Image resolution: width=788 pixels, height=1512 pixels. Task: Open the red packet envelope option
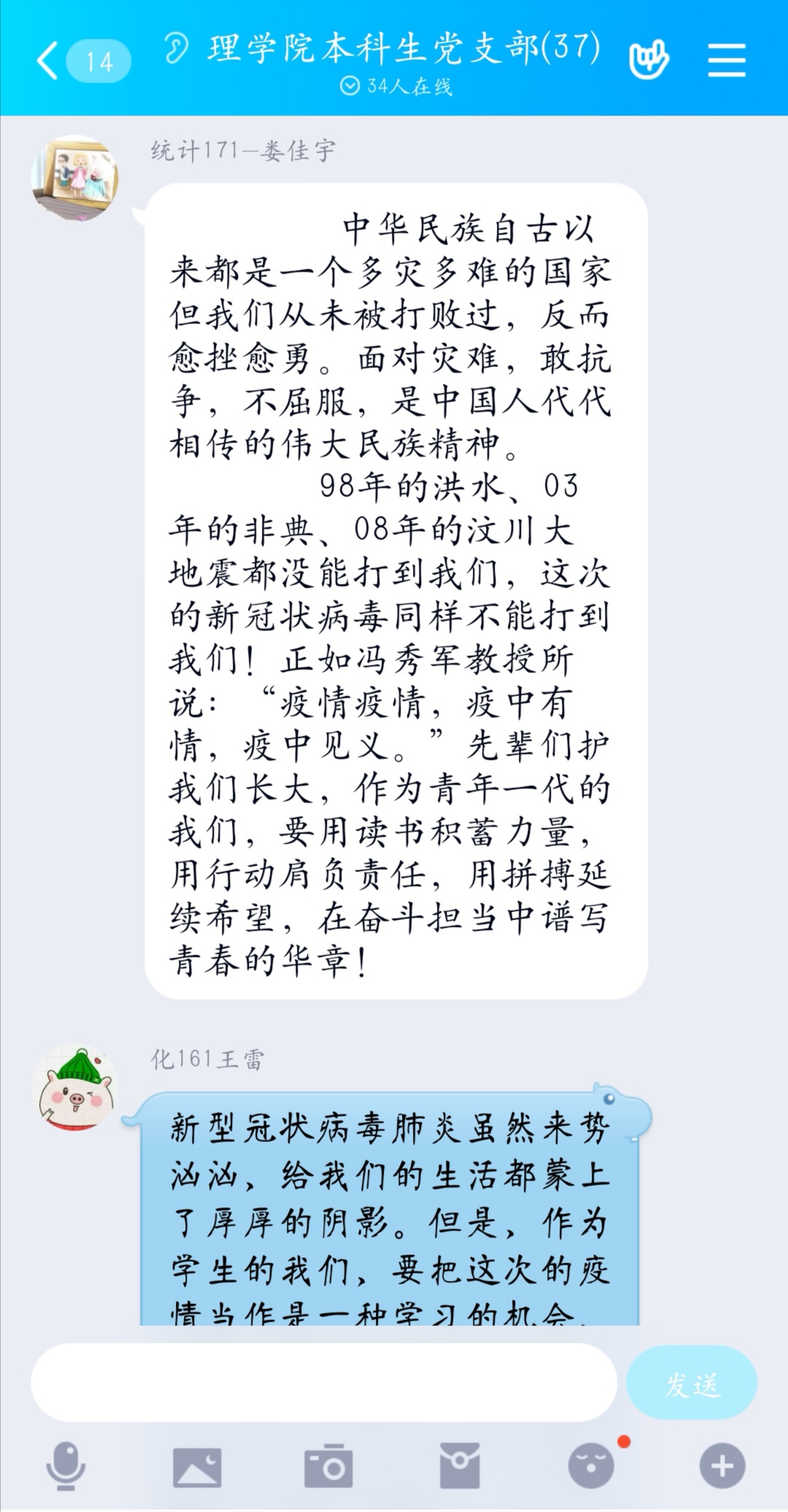point(460,1466)
